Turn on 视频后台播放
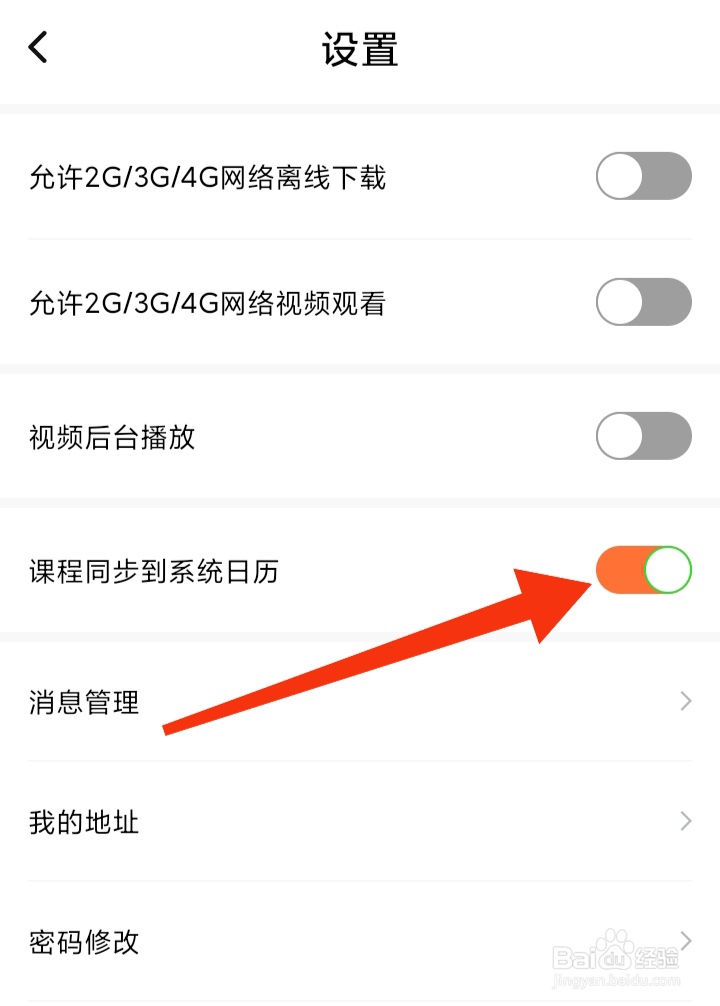The image size is (720, 1006). pos(643,437)
